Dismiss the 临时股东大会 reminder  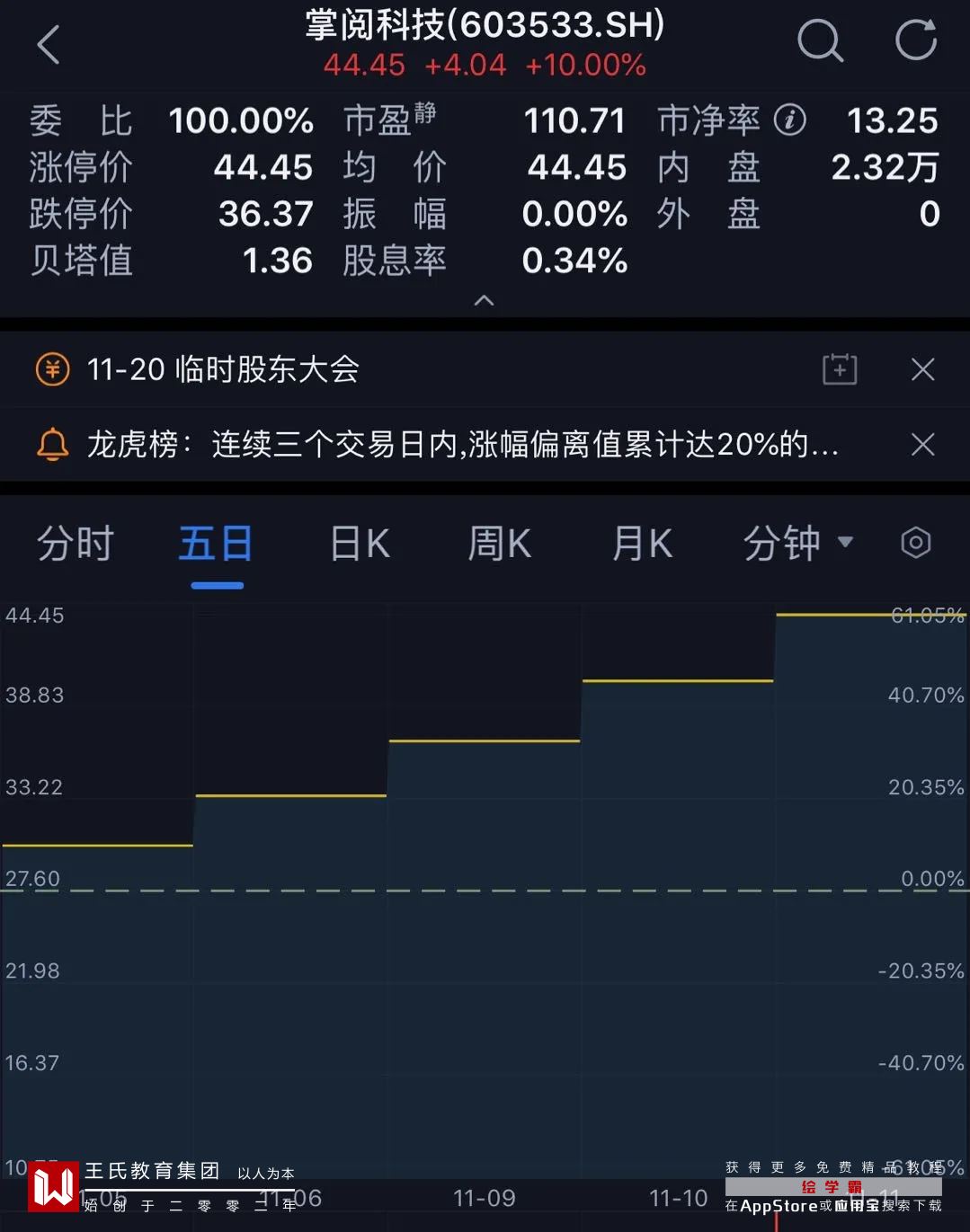coord(922,369)
